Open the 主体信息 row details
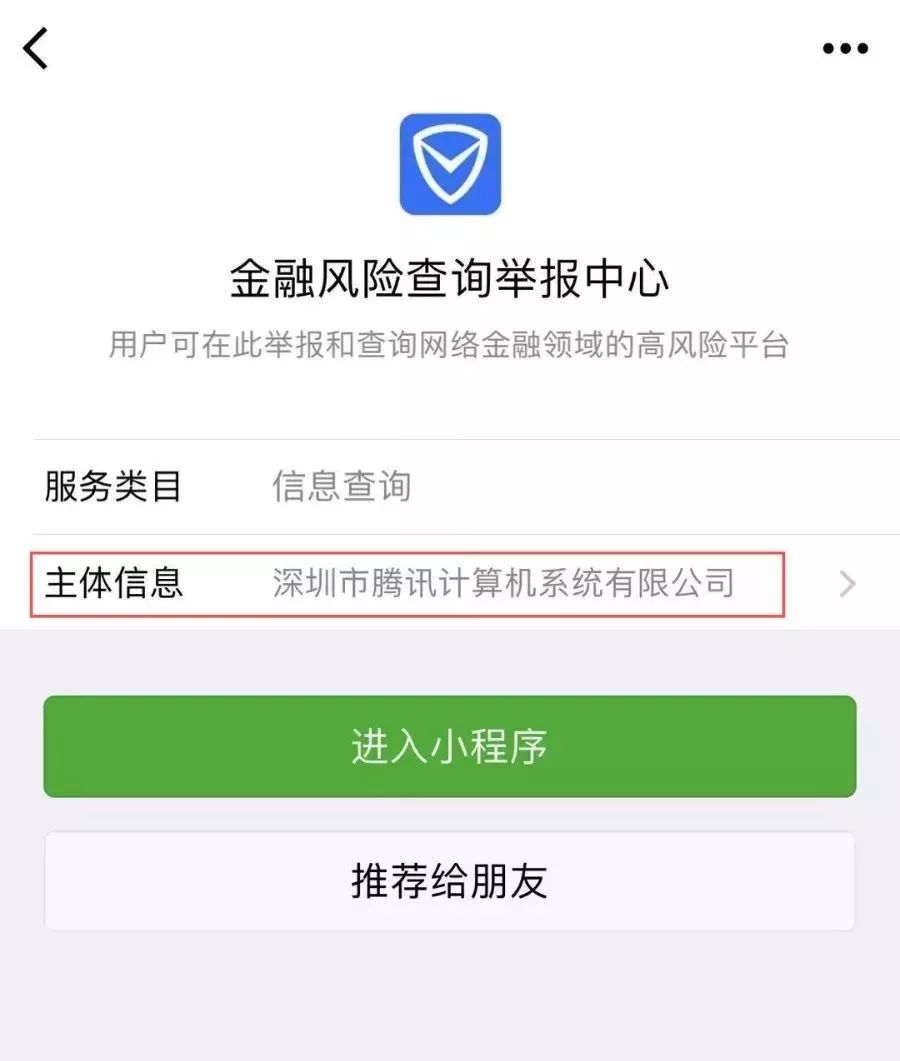 450,583
